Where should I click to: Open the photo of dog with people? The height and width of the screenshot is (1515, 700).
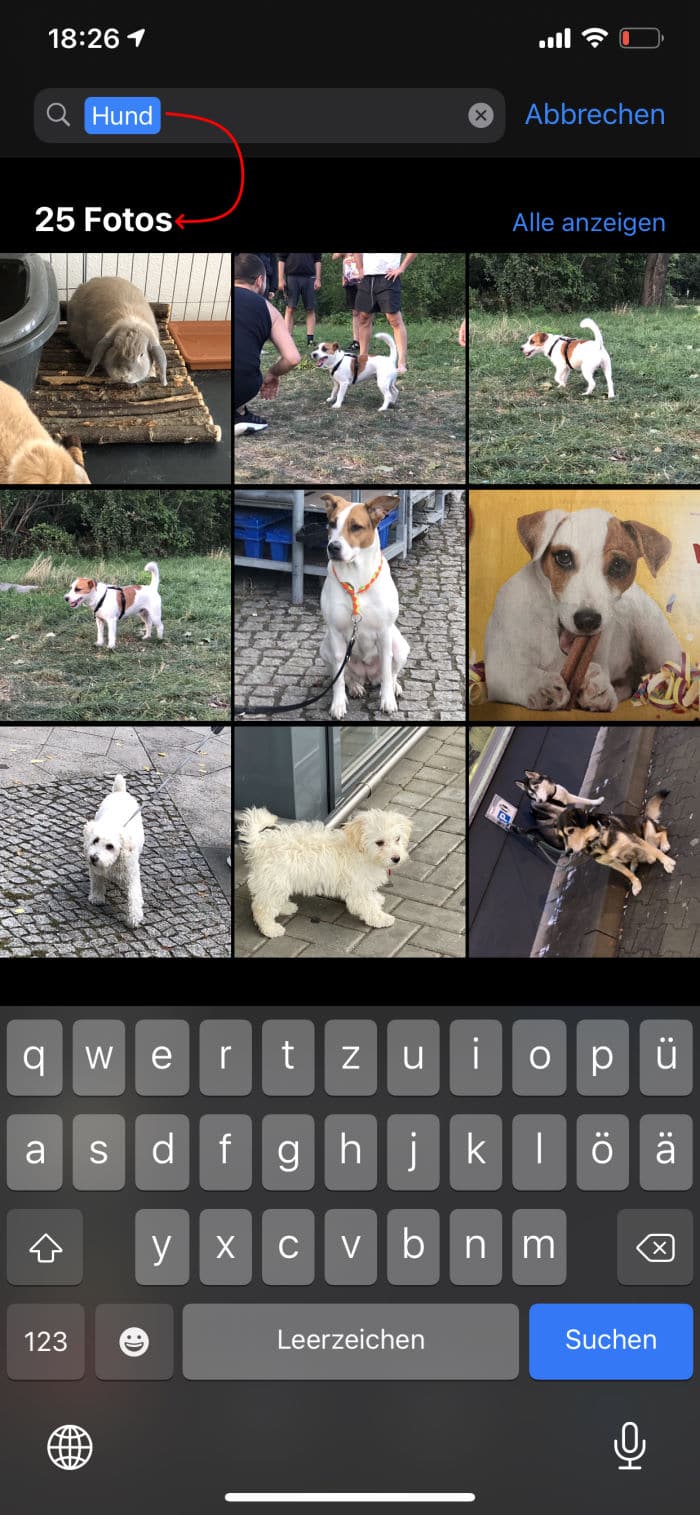[349, 368]
